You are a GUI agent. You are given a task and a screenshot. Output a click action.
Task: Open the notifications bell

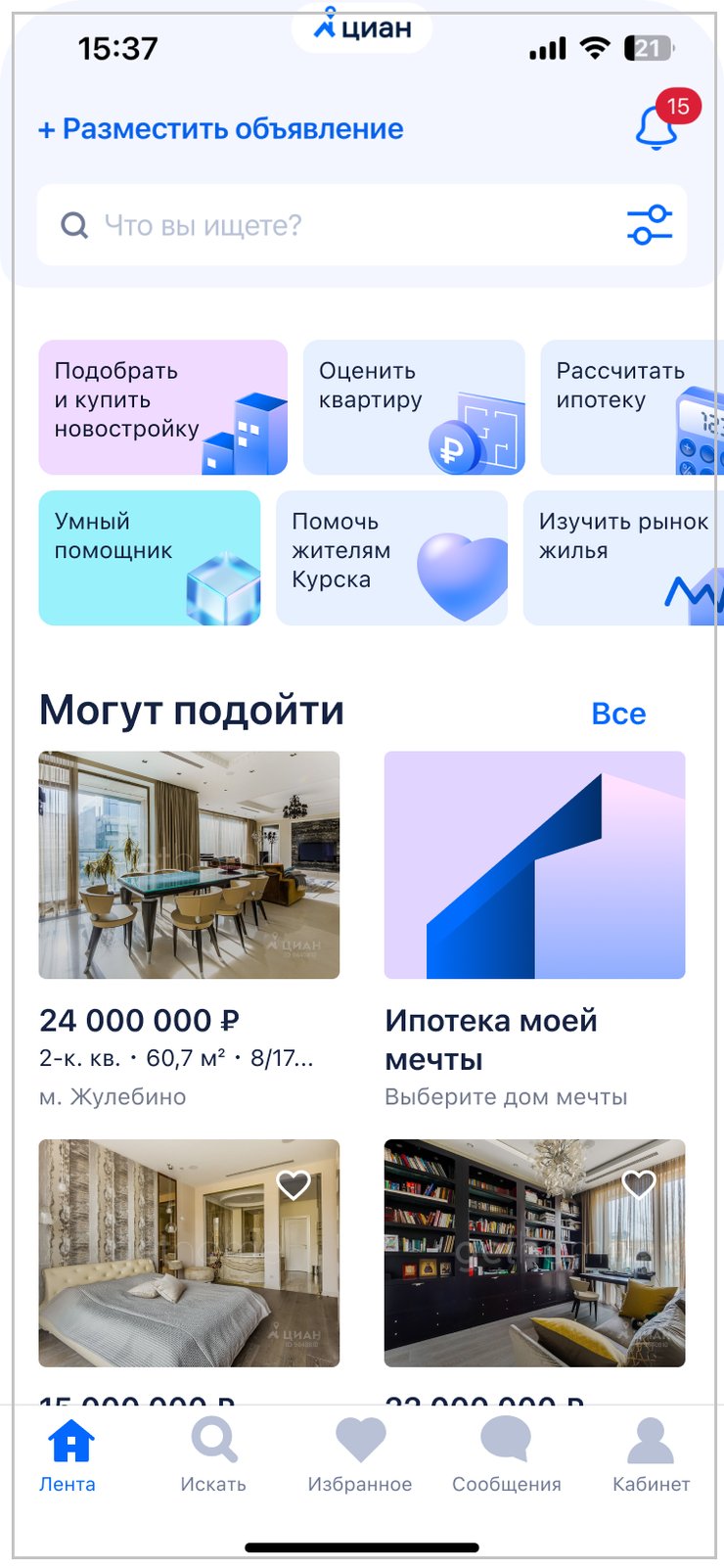tap(656, 127)
